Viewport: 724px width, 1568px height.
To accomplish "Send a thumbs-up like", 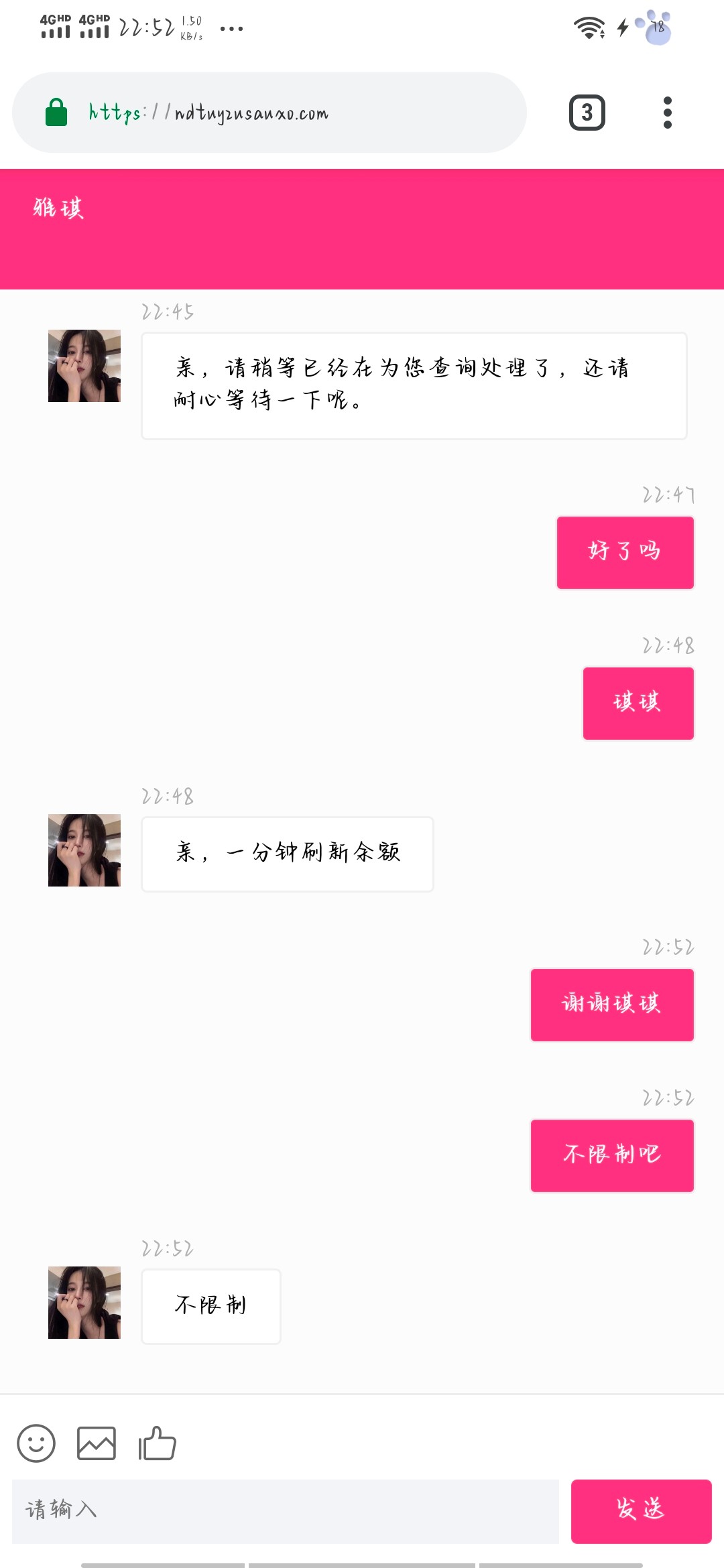I will (158, 1443).
